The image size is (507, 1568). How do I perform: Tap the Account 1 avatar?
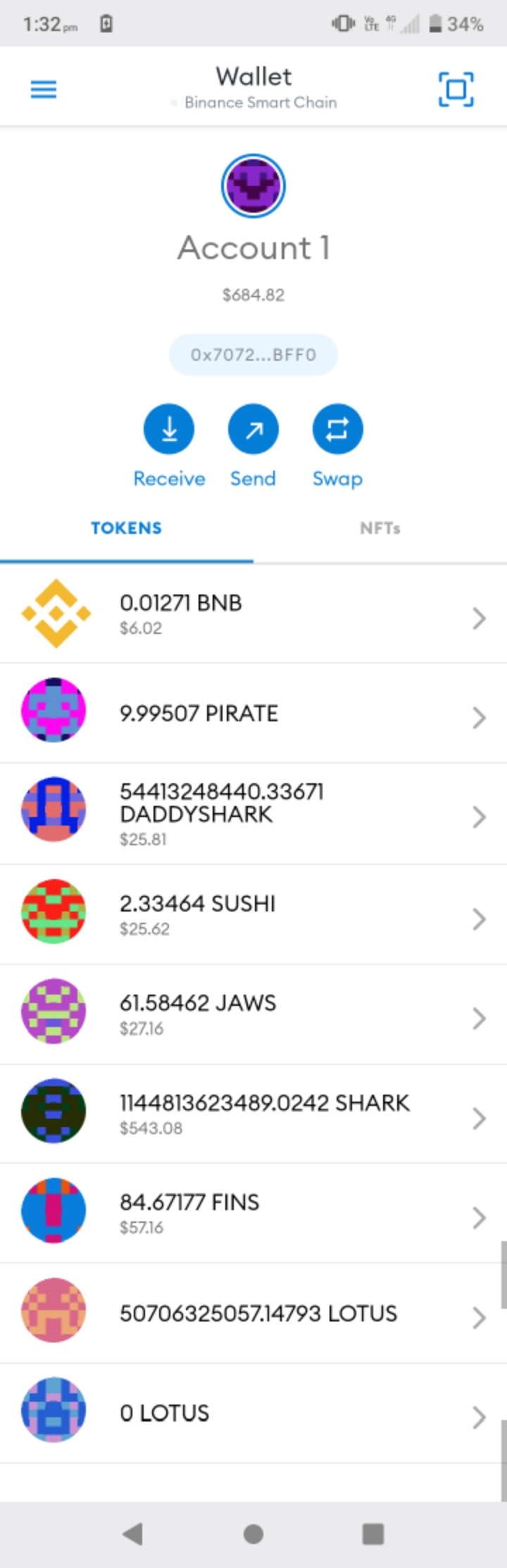254,186
